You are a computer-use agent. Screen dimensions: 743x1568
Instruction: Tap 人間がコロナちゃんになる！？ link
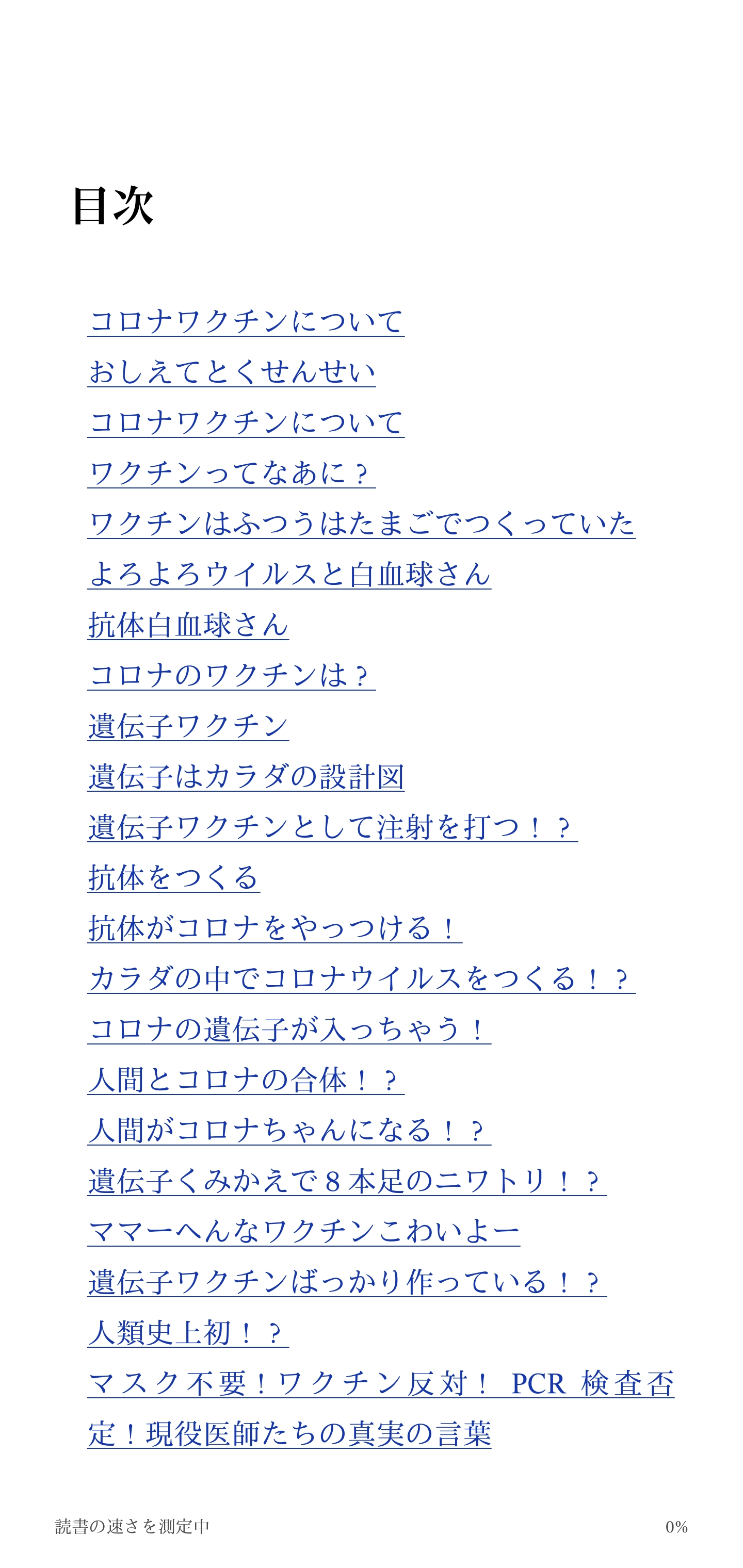[x=289, y=1130]
